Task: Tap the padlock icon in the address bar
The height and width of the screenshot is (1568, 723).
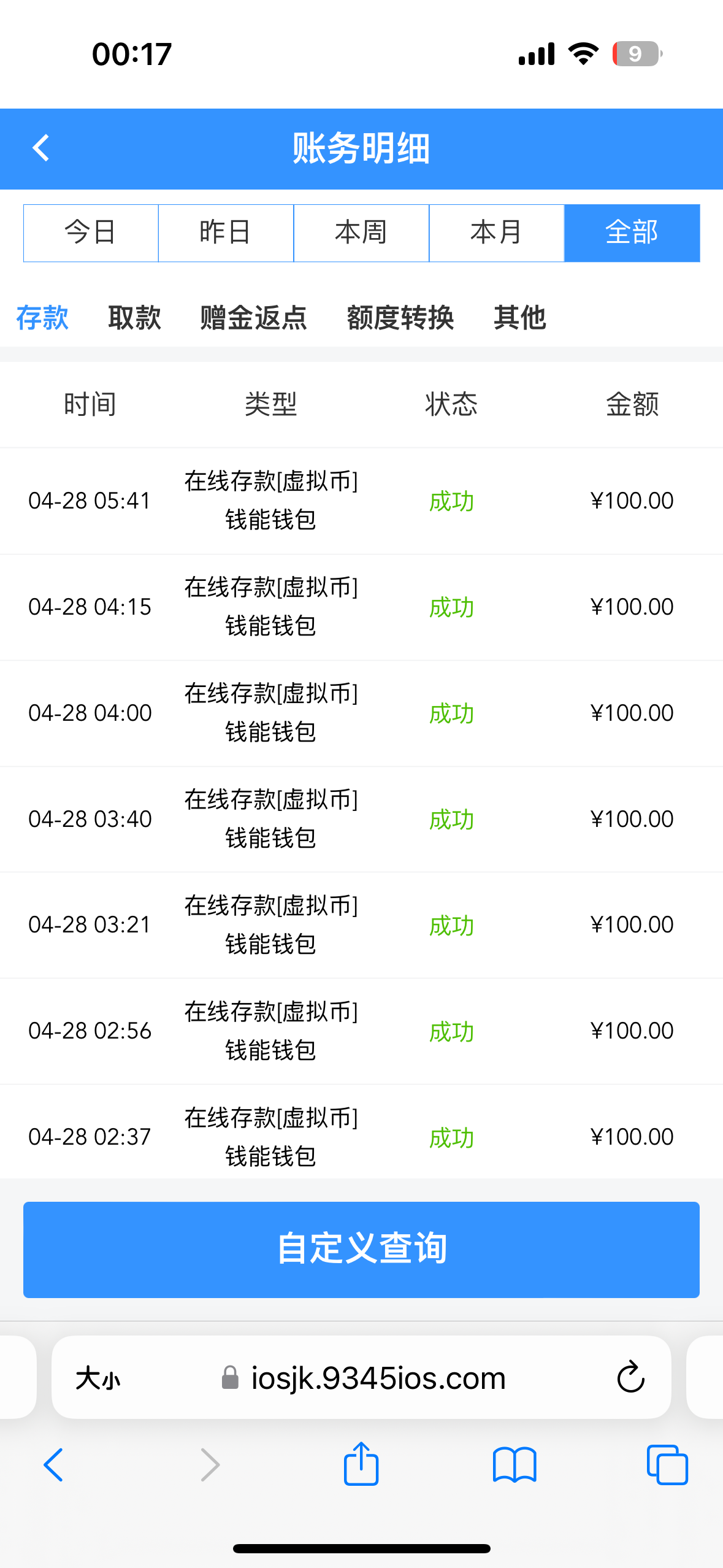Action: [x=231, y=1377]
